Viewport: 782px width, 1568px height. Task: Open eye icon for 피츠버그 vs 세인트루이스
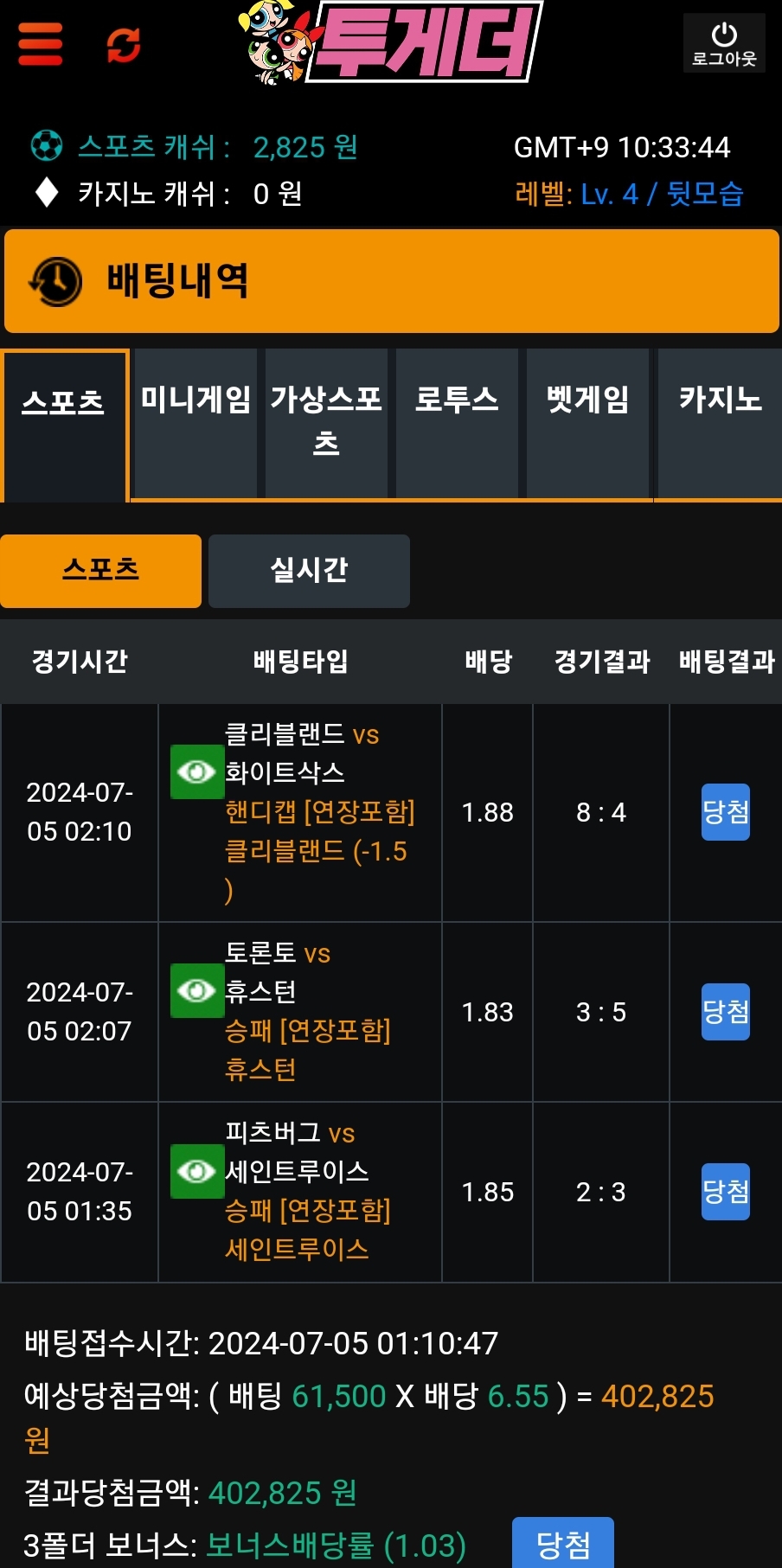[x=196, y=1171]
